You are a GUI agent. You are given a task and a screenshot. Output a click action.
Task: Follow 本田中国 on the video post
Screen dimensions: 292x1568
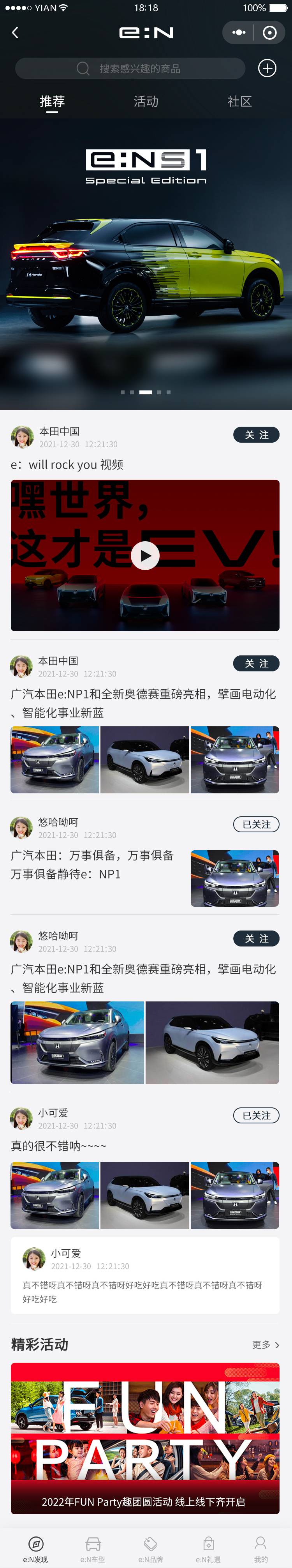point(256,434)
